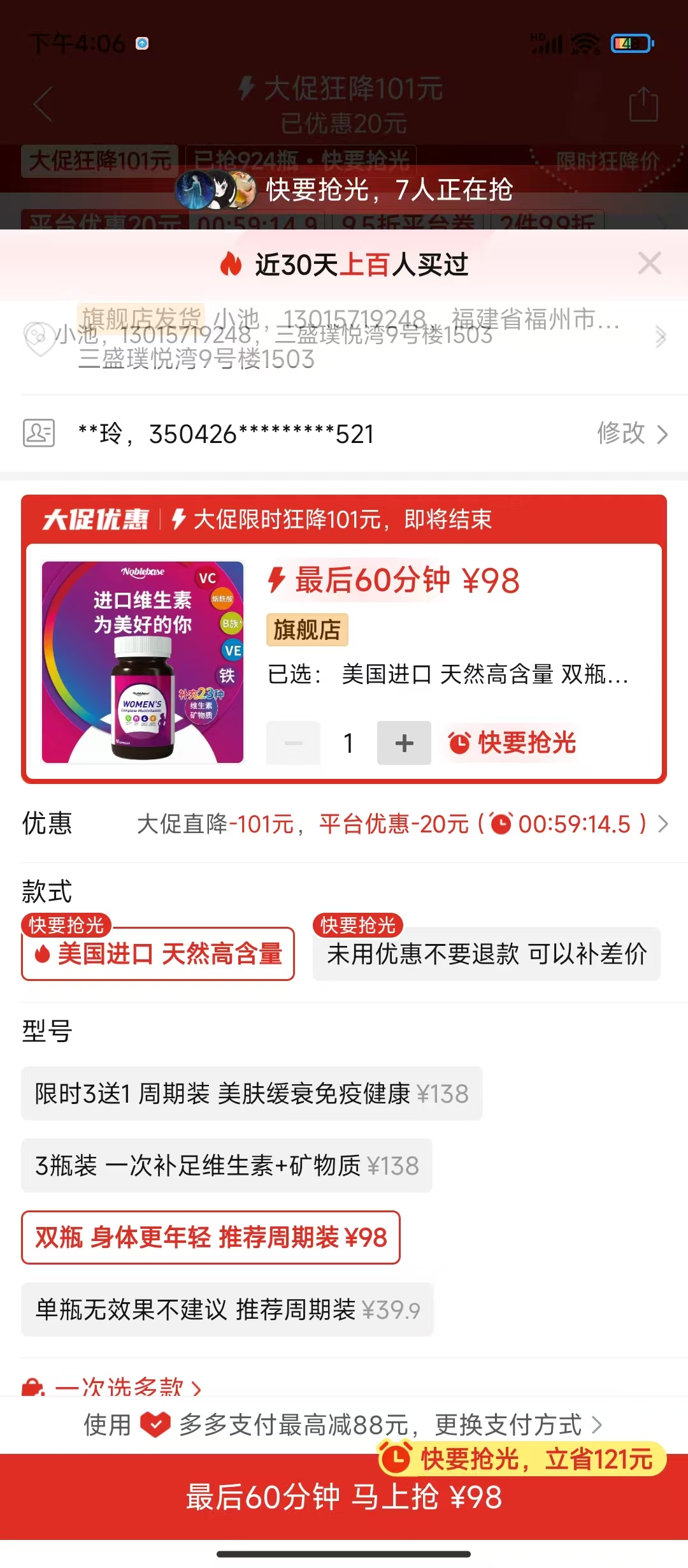Tap 最后60分钟 马上抢 ¥98 to buy
This screenshot has width=688, height=1568.
pyautogui.click(x=344, y=1497)
